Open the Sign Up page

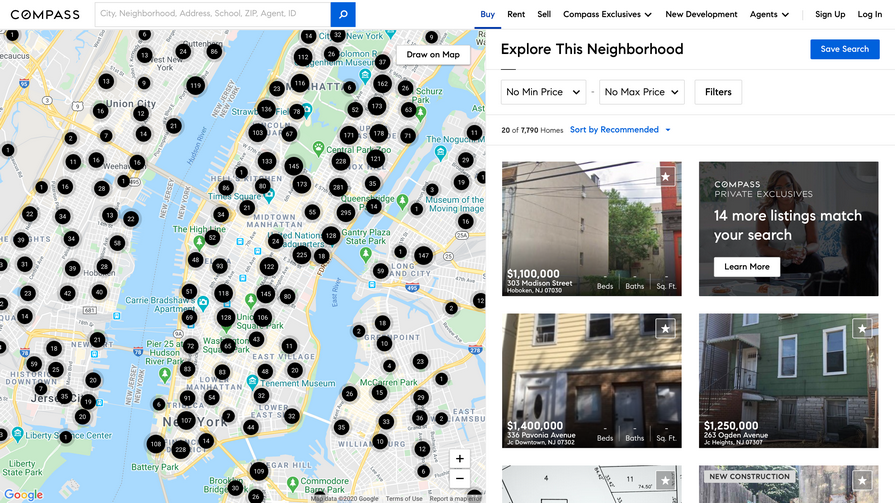[x=830, y=15]
